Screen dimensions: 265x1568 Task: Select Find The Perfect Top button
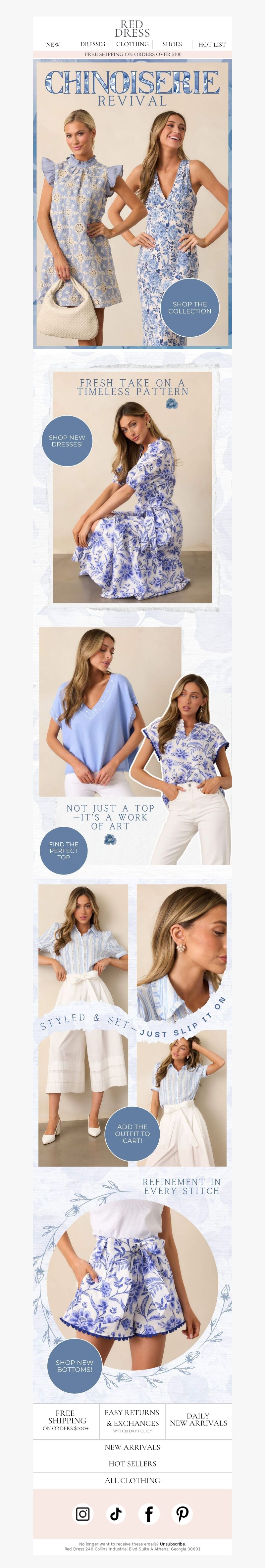pos(63,850)
